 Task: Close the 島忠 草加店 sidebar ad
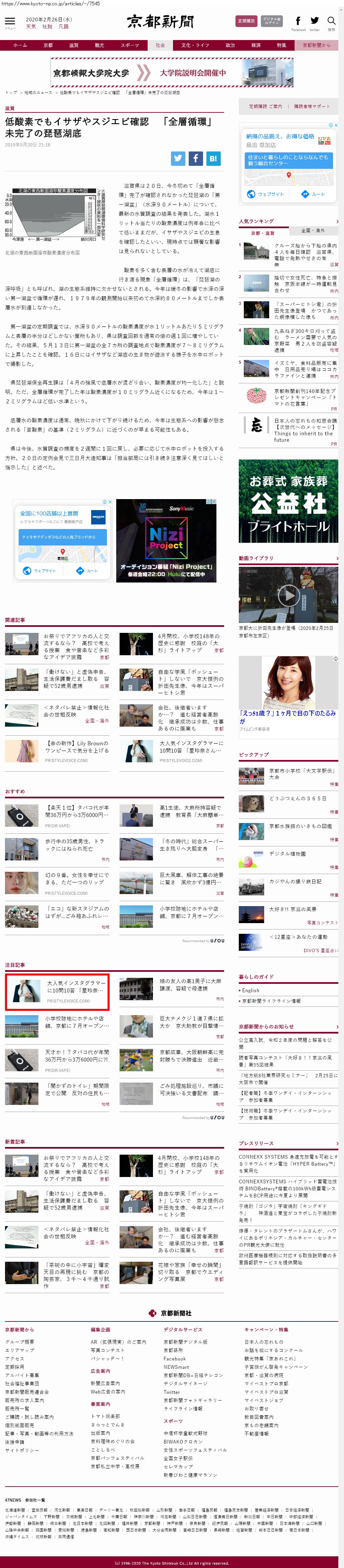pos(335,125)
